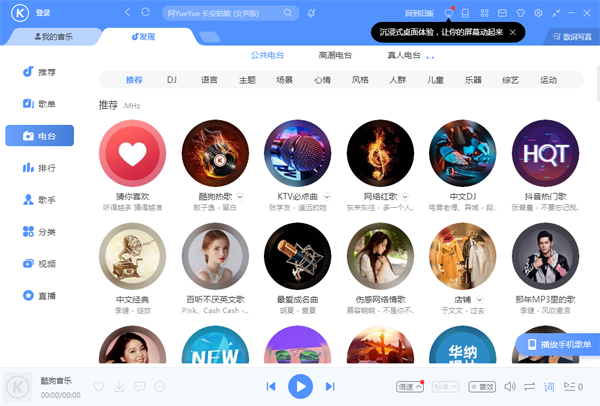Play the song in the player bar
Screen dimensions: 600x406
[300, 386]
